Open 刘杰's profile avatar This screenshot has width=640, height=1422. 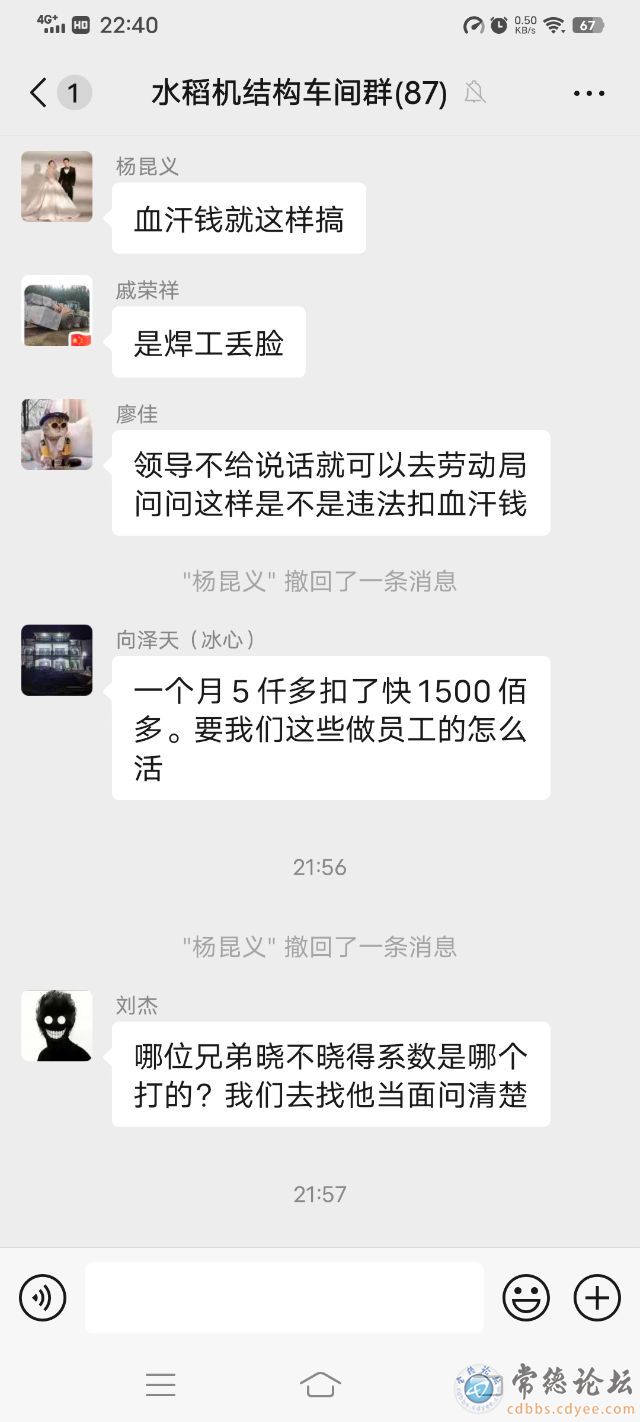(57, 1026)
